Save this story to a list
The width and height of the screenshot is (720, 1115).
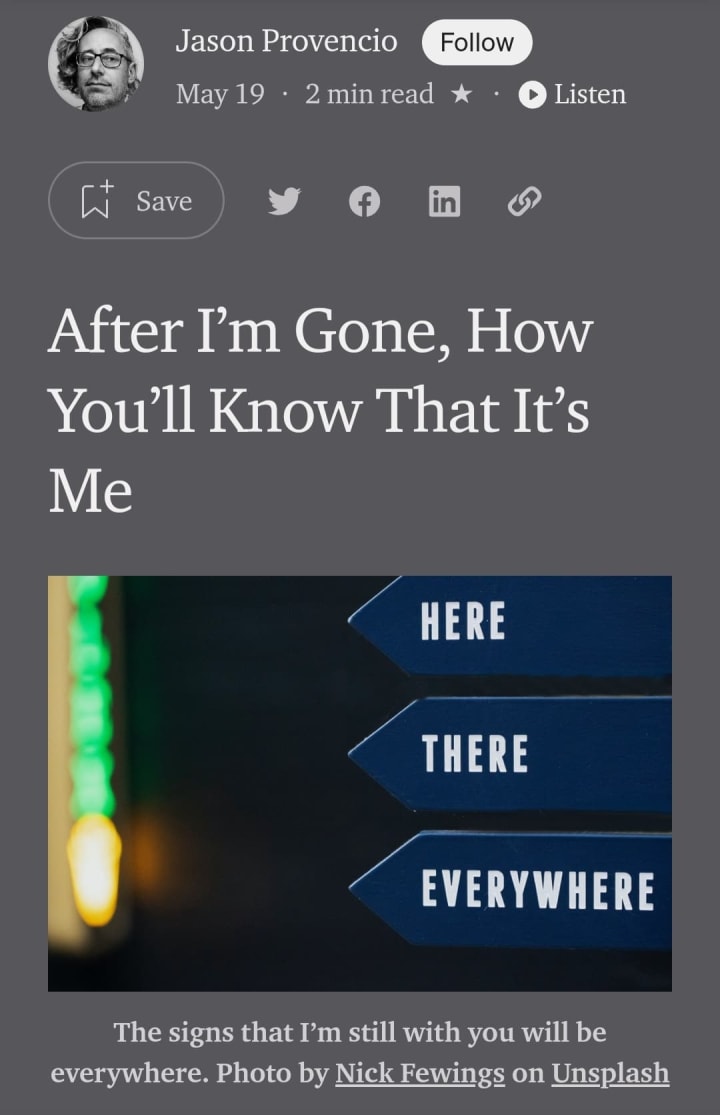click(136, 201)
